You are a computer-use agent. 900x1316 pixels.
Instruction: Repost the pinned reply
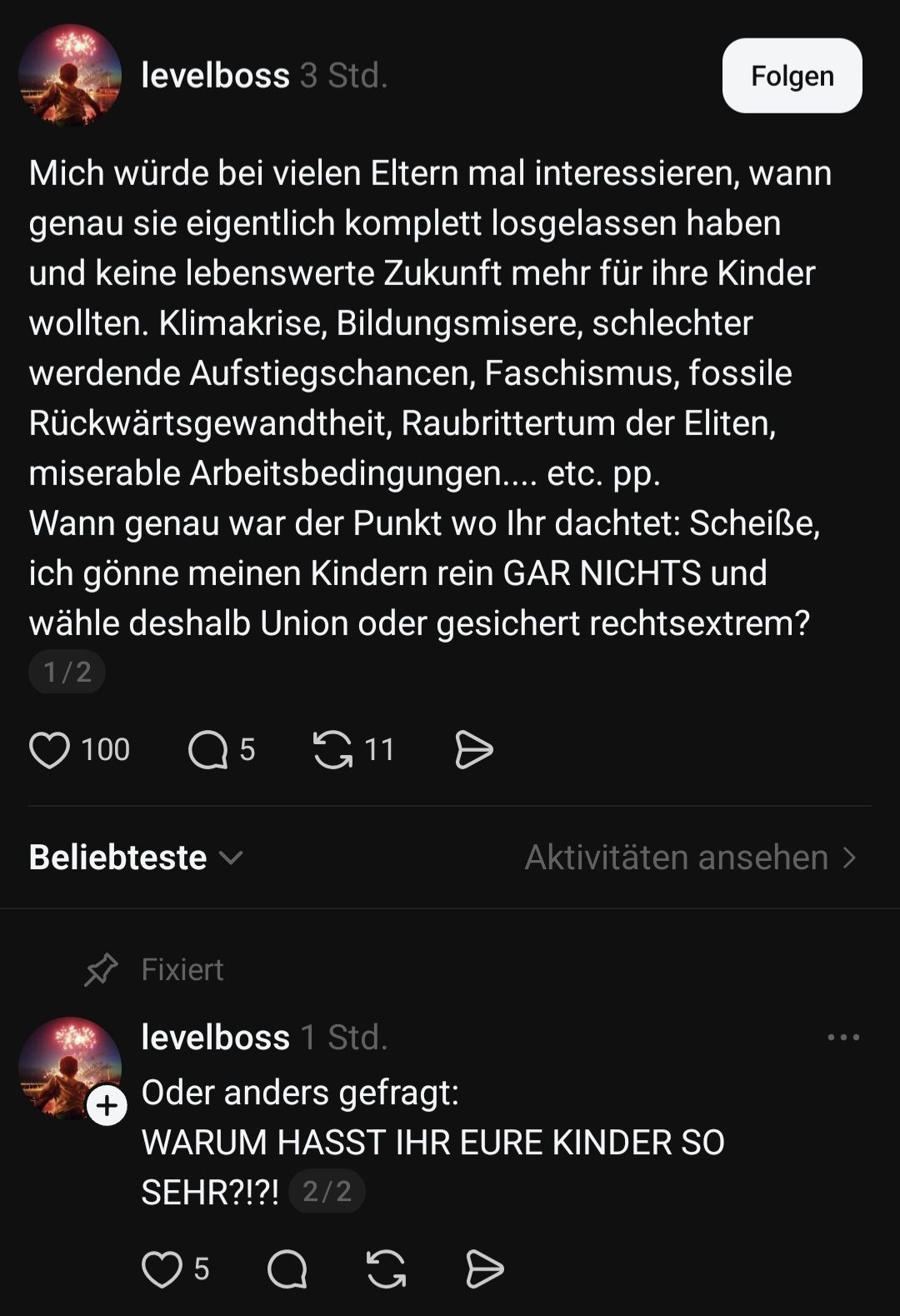pos(386,1269)
